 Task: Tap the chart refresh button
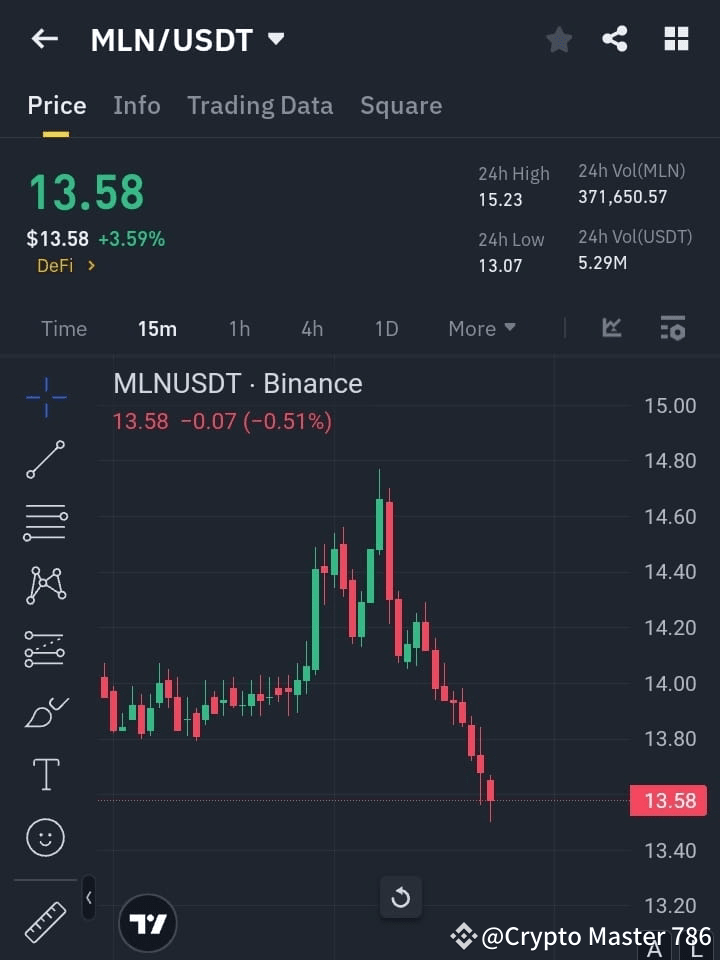(x=401, y=897)
